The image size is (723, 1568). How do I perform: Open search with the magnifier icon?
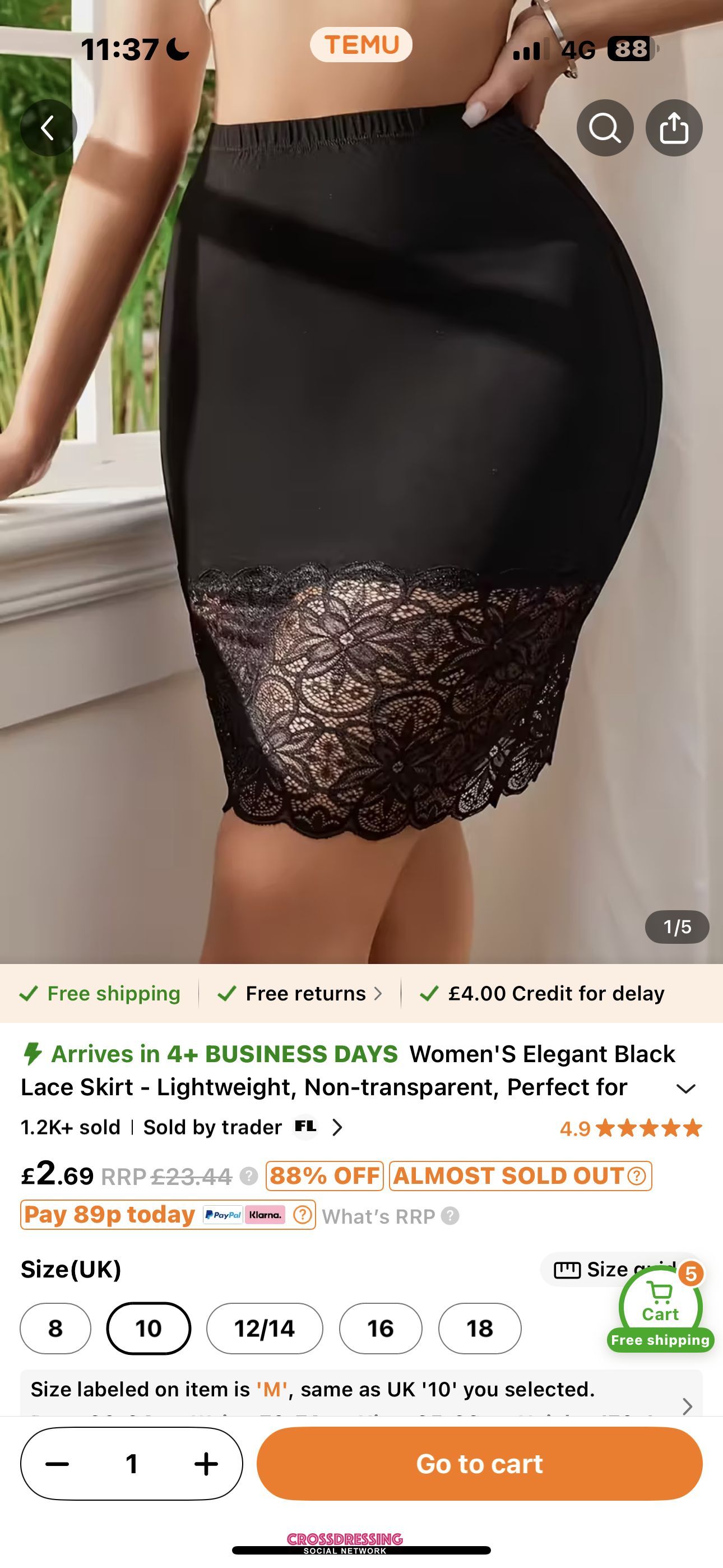(604, 128)
